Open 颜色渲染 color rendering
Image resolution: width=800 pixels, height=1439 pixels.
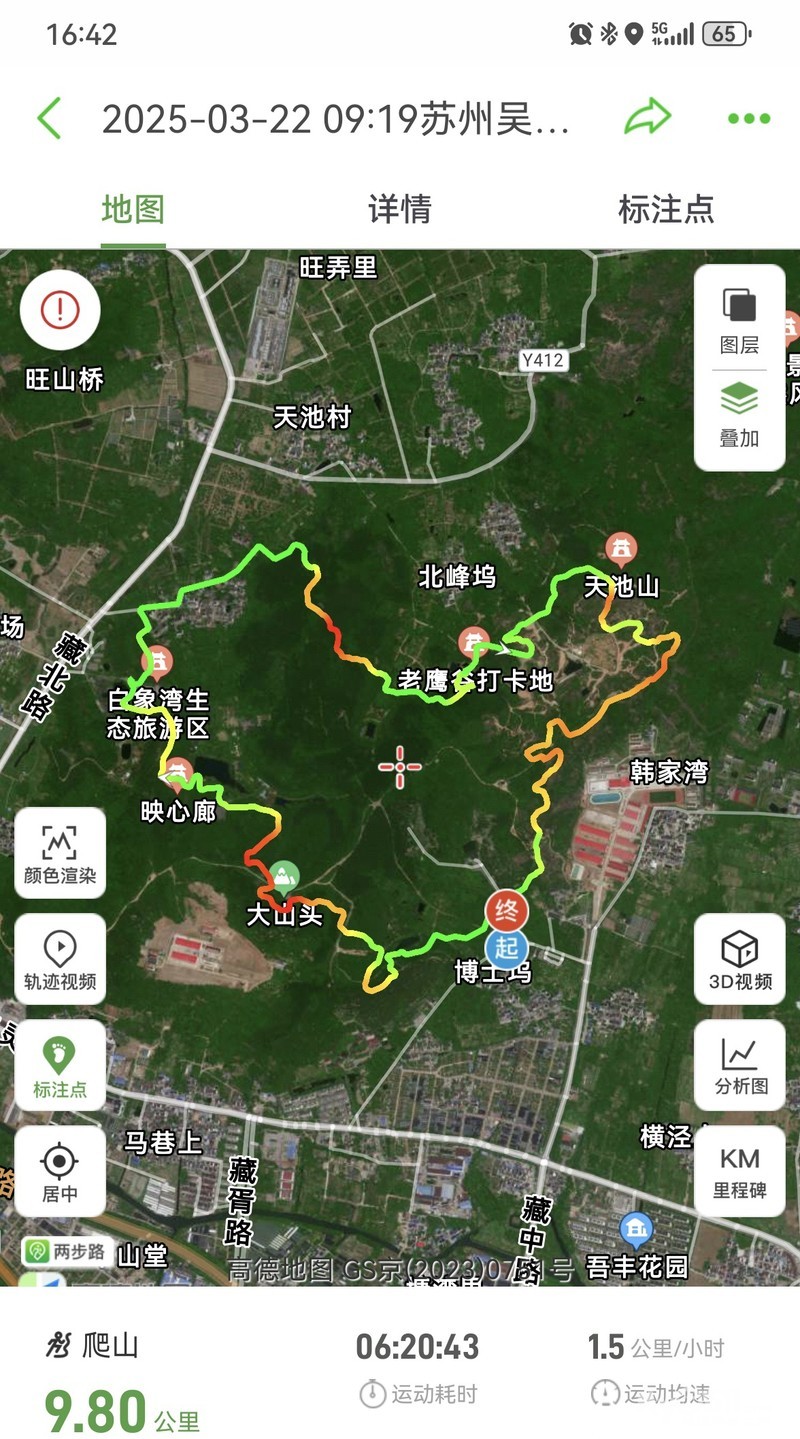60,853
